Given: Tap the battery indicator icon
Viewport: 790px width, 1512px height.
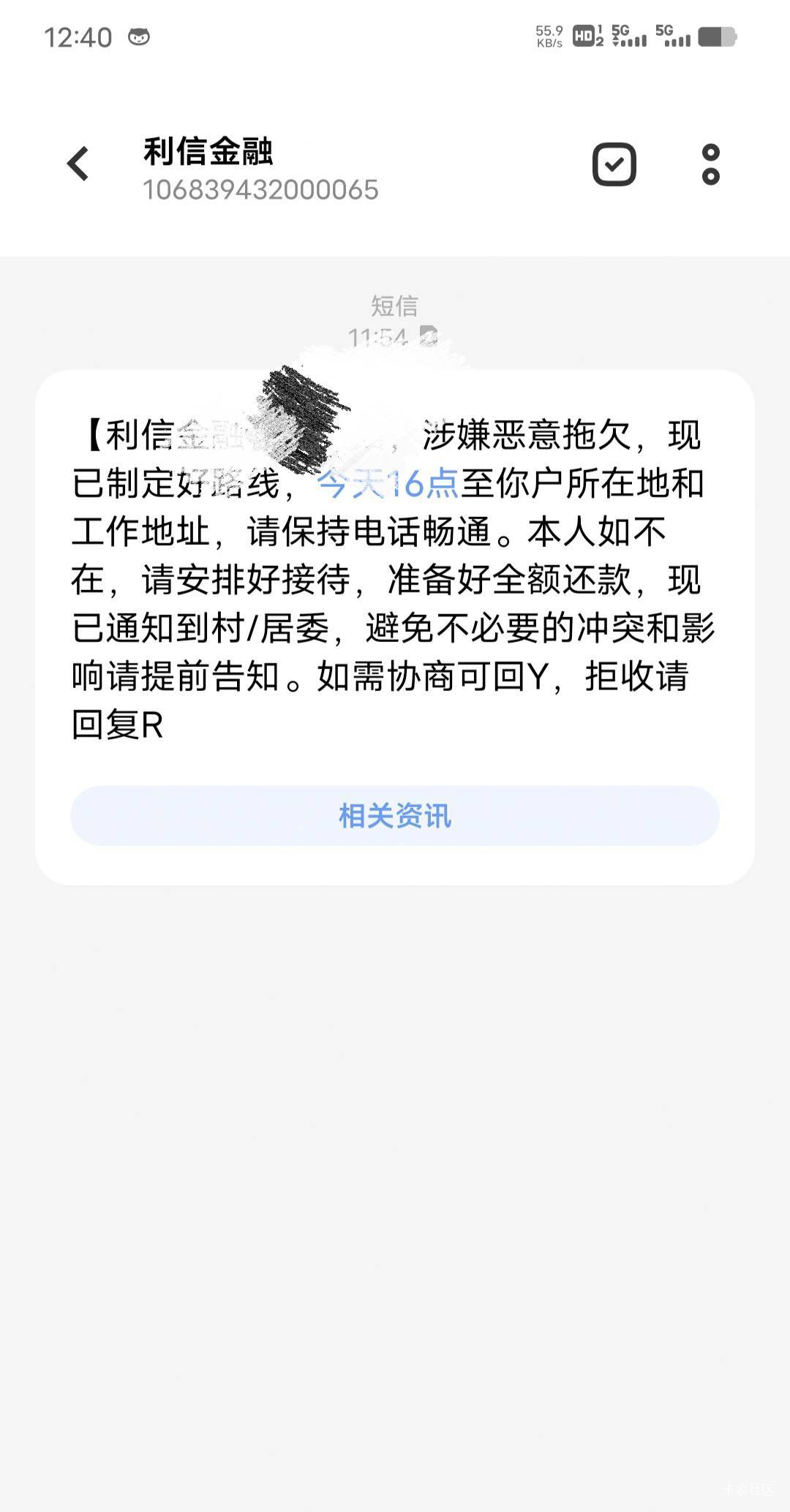Looking at the screenshot, I should click(718, 36).
